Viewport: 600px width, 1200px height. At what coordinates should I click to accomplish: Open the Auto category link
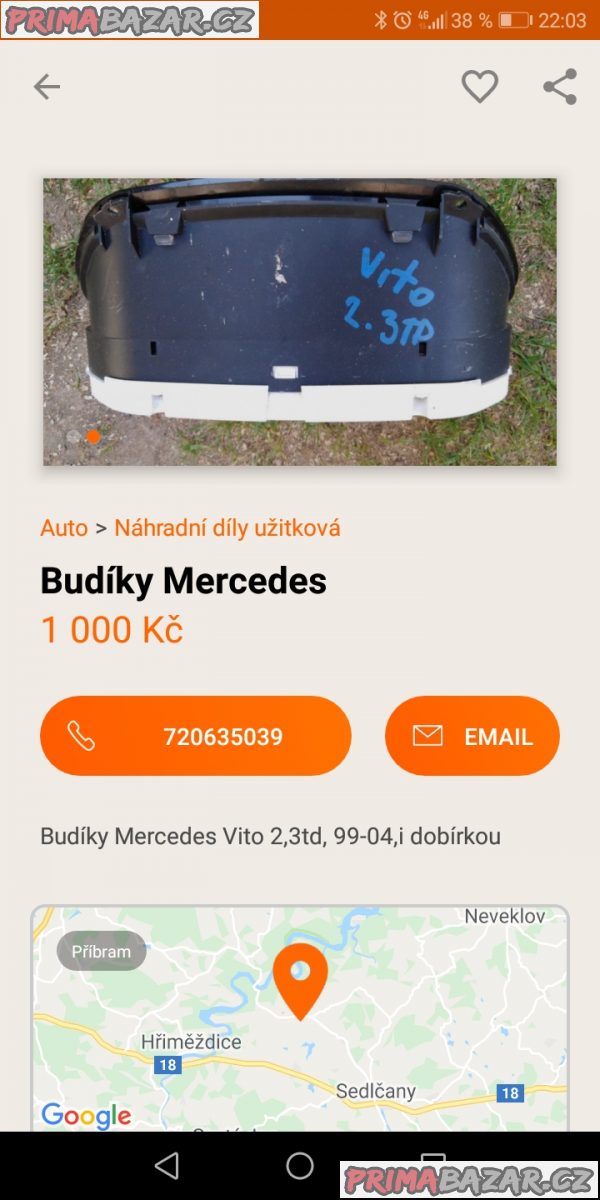point(64,528)
